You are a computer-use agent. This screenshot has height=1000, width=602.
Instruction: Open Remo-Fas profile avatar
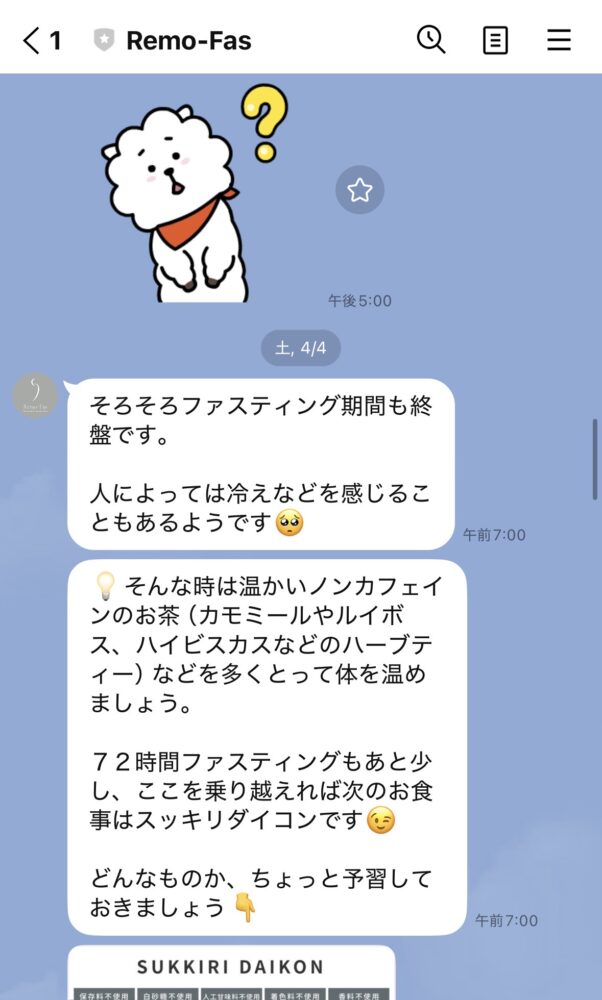point(34,395)
